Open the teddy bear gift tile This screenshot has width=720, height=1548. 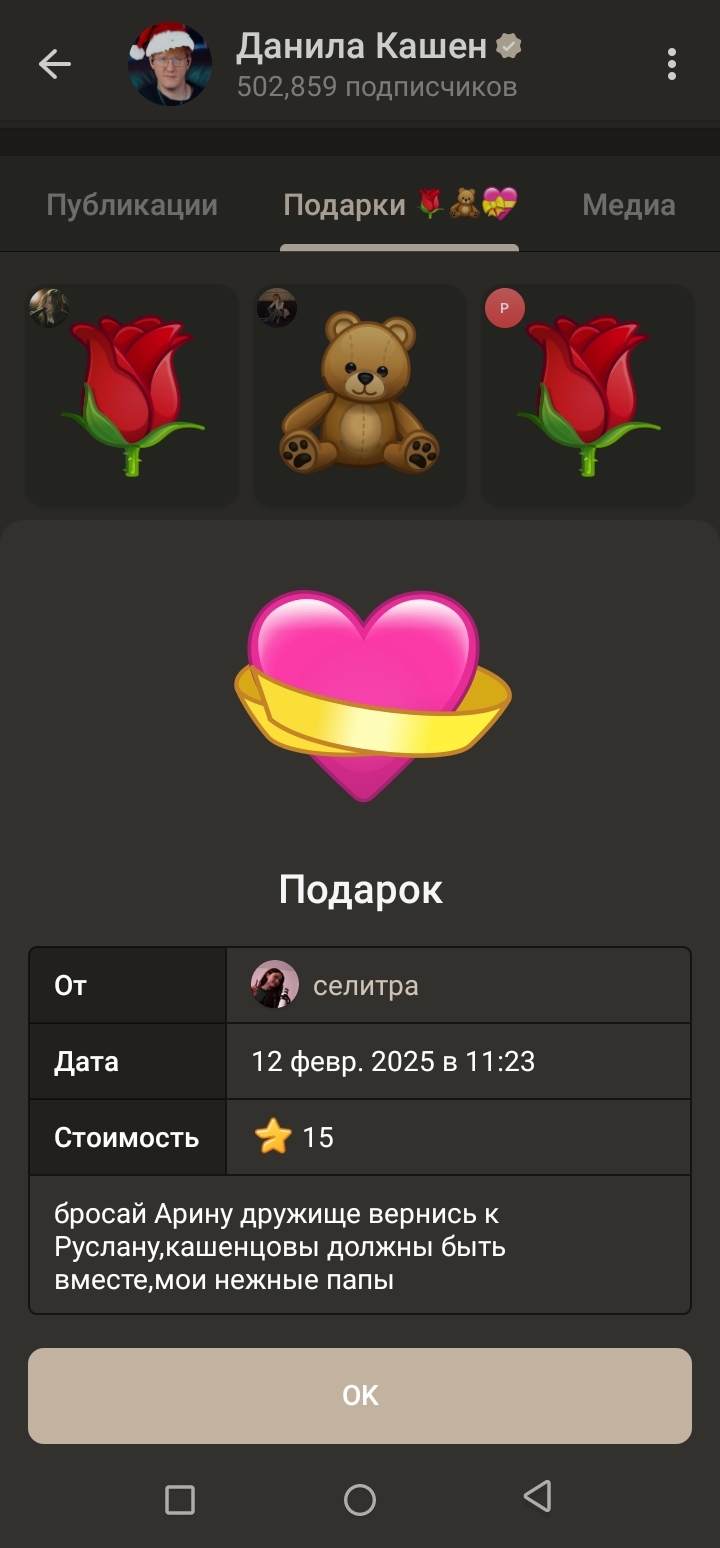(360, 396)
